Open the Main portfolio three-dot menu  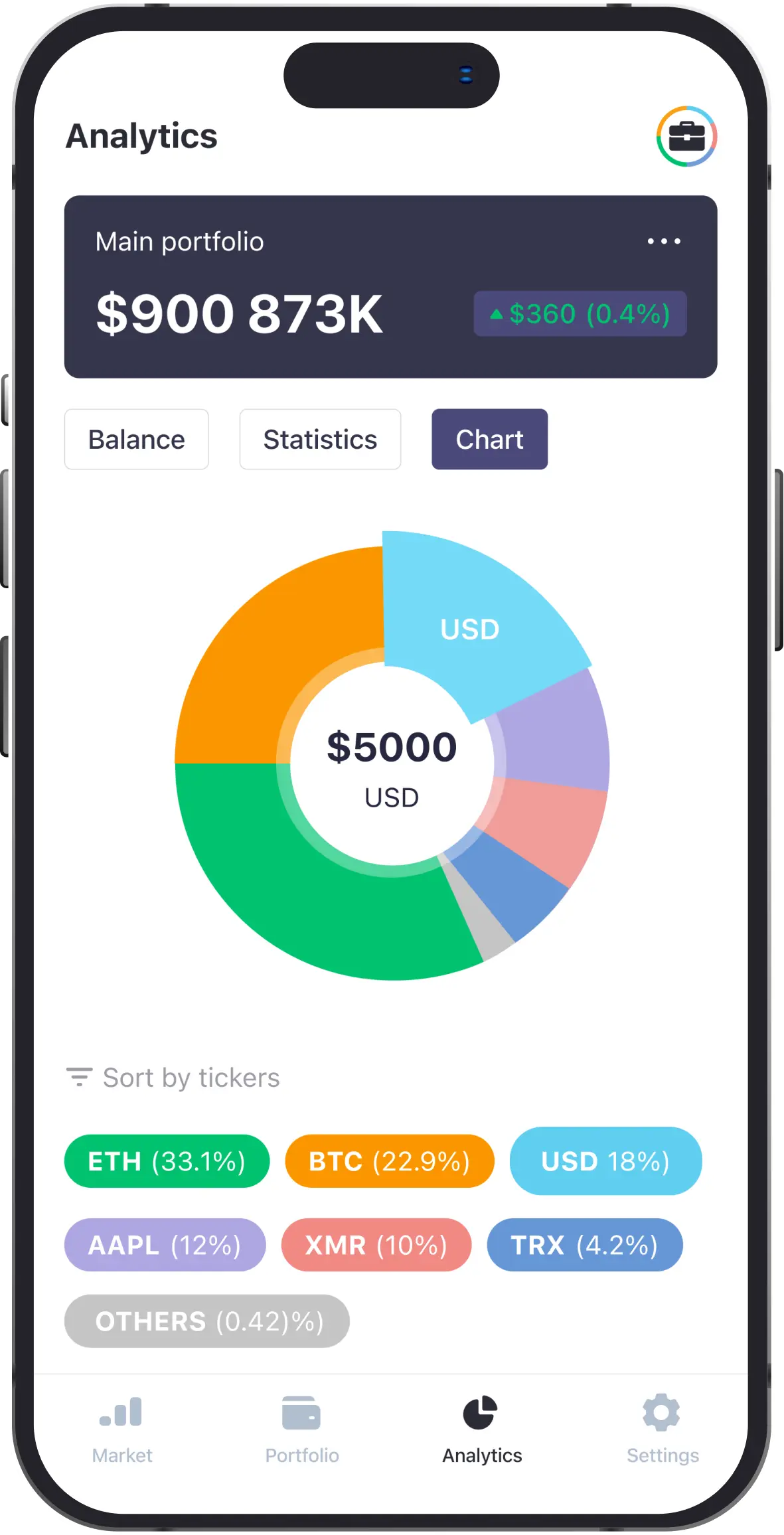point(664,241)
